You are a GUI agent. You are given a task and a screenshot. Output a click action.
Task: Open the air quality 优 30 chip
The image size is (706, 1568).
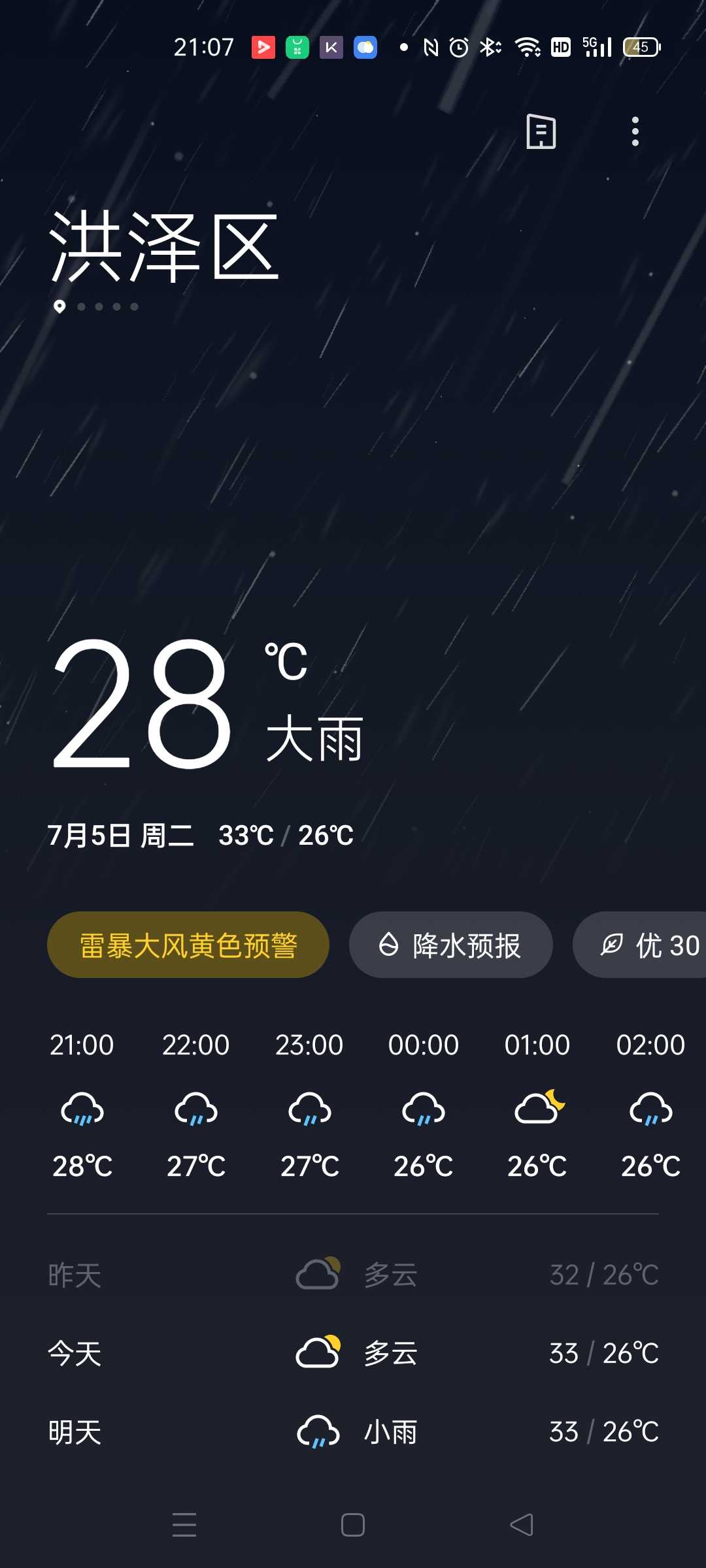click(639, 945)
